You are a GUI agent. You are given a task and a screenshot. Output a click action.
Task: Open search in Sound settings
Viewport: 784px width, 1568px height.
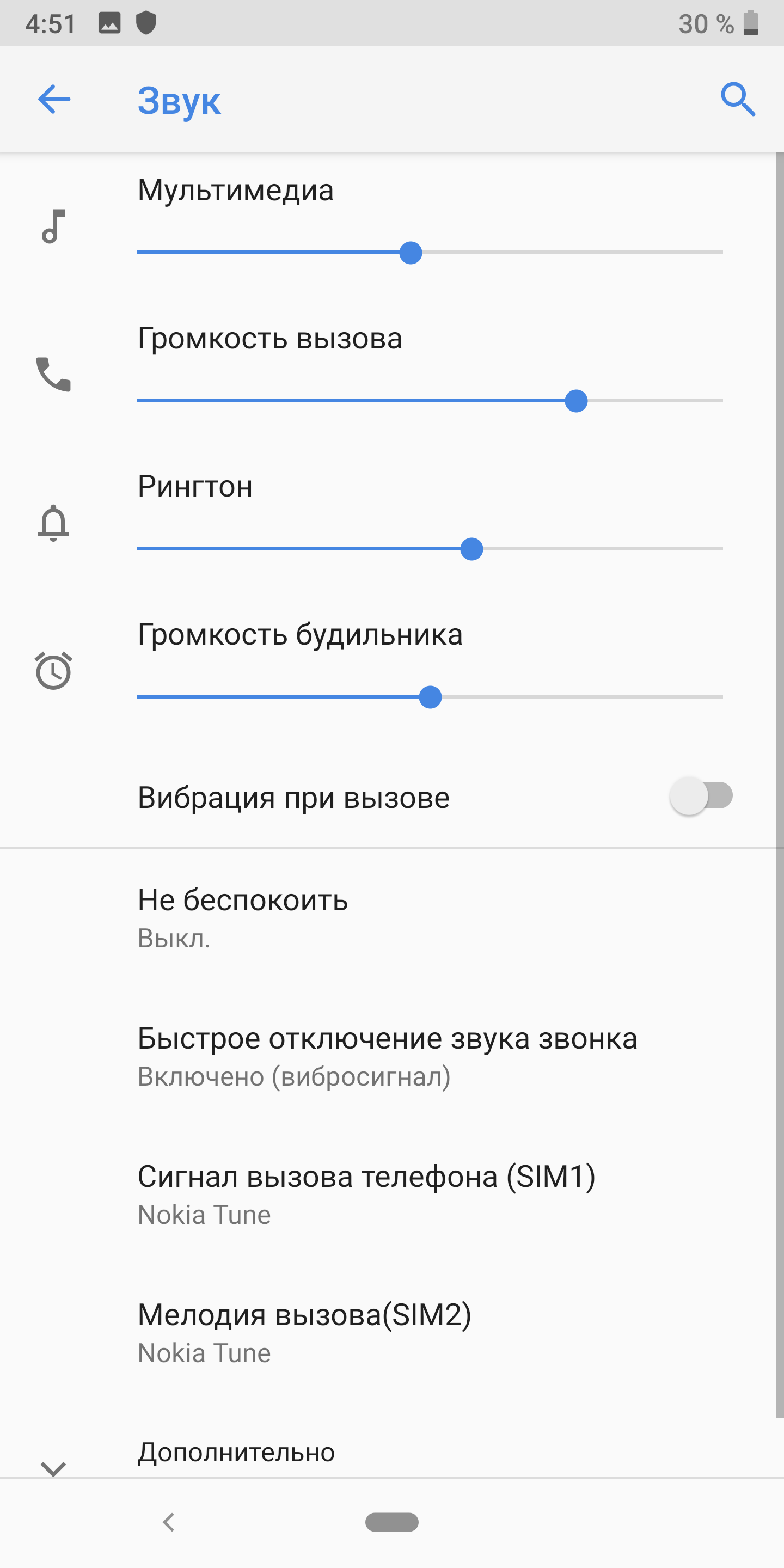(737, 99)
